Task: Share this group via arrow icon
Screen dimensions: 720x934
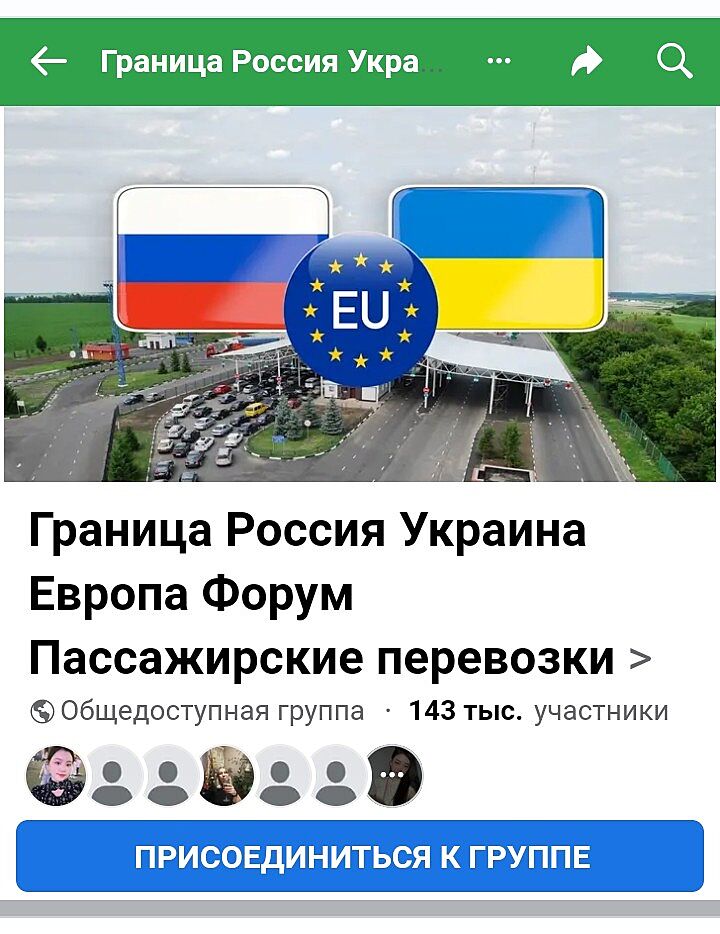Action: click(x=586, y=62)
